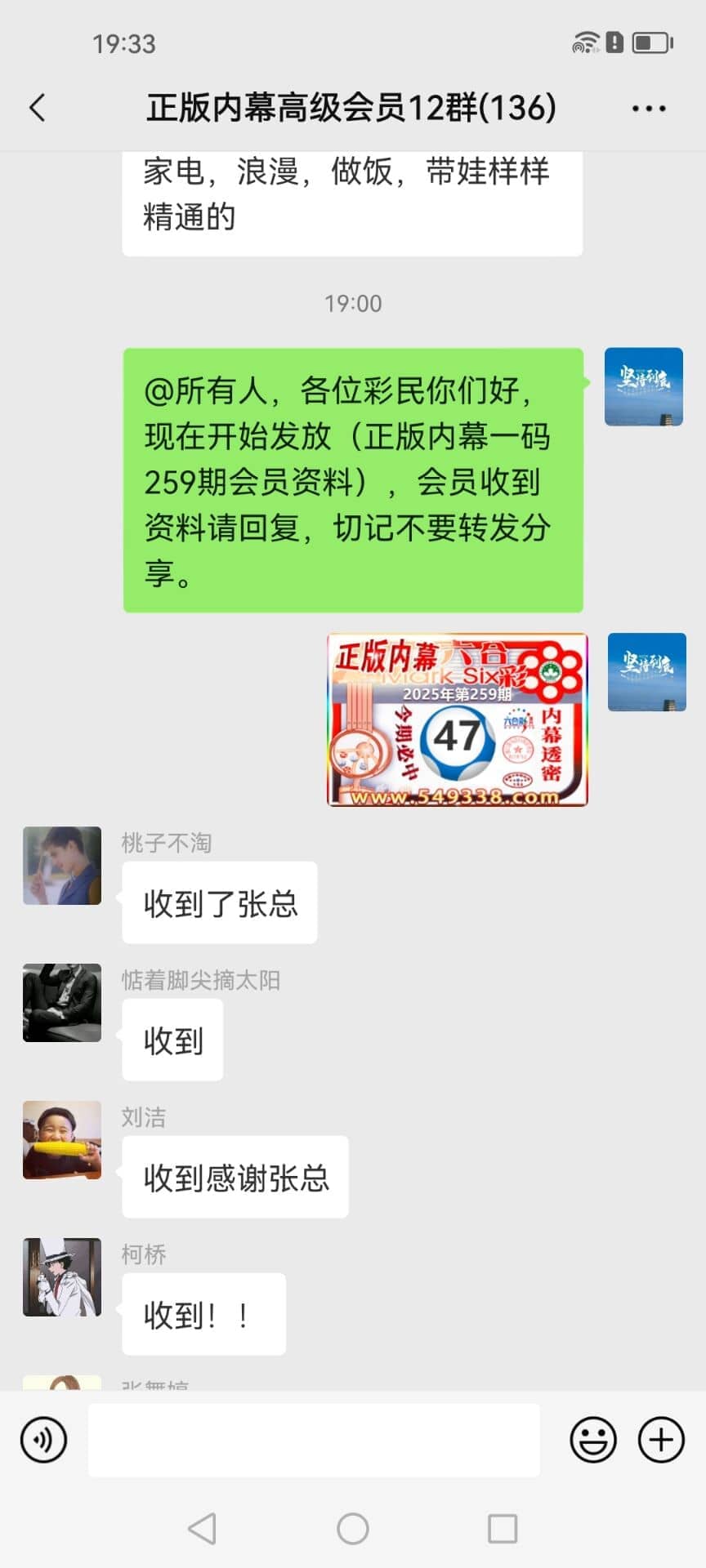Open the plus attachments panel
Image resolution: width=706 pixels, height=1568 pixels.
661,1440
